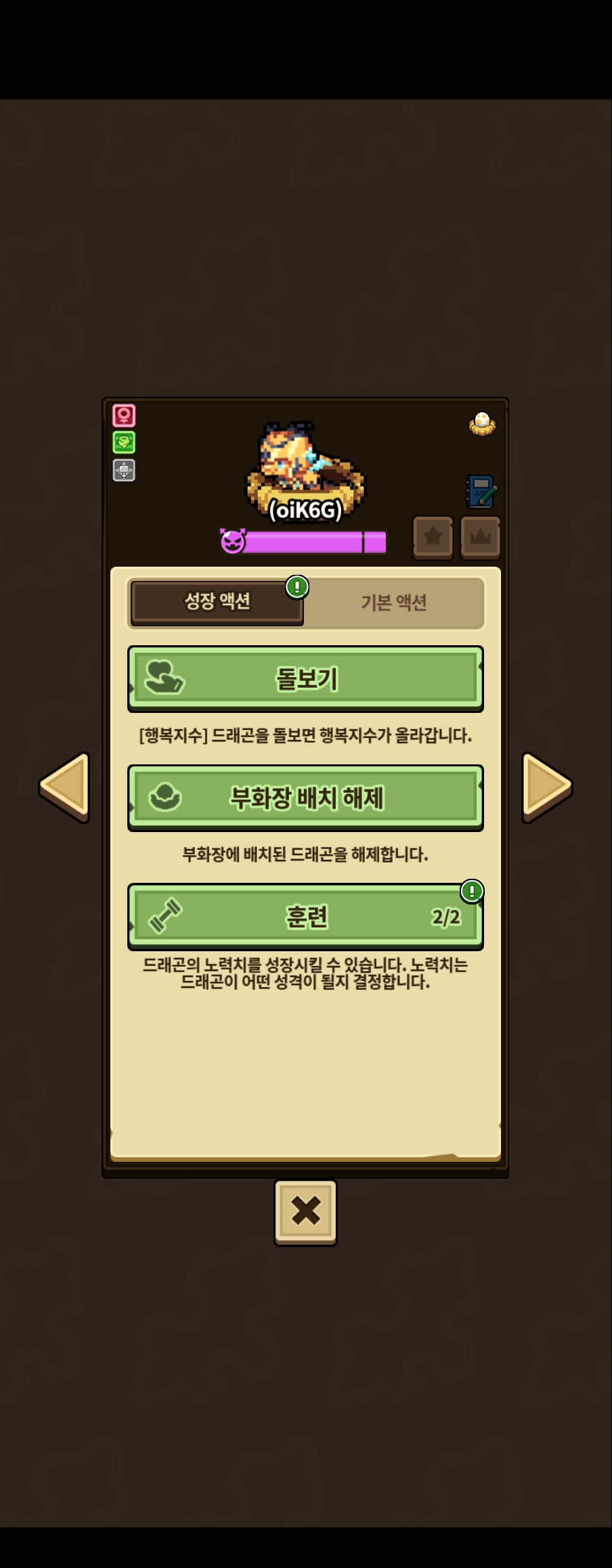Go to the next dragon with right arrow

coord(546,786)
